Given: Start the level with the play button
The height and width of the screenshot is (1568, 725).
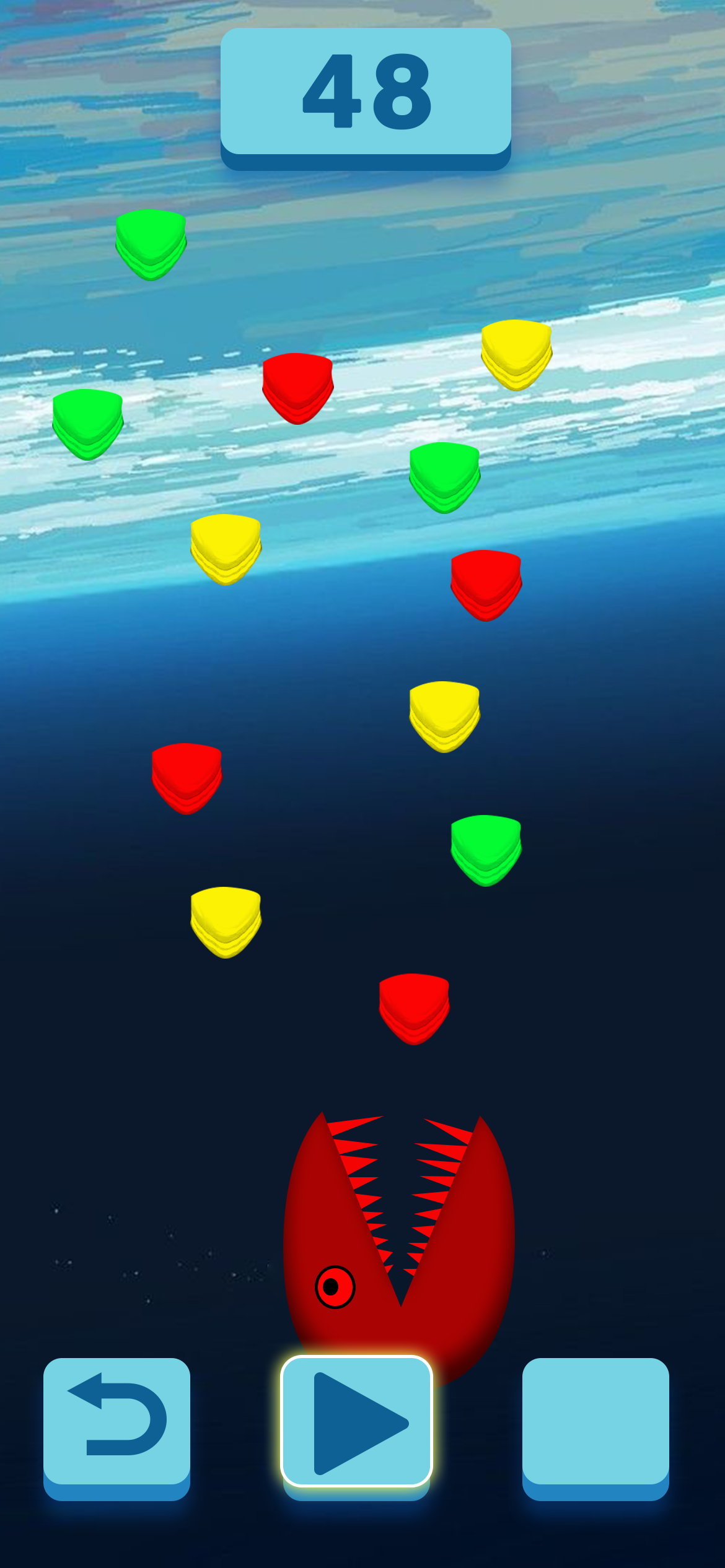Looking at the screenshot, I should click(356, 1422).
